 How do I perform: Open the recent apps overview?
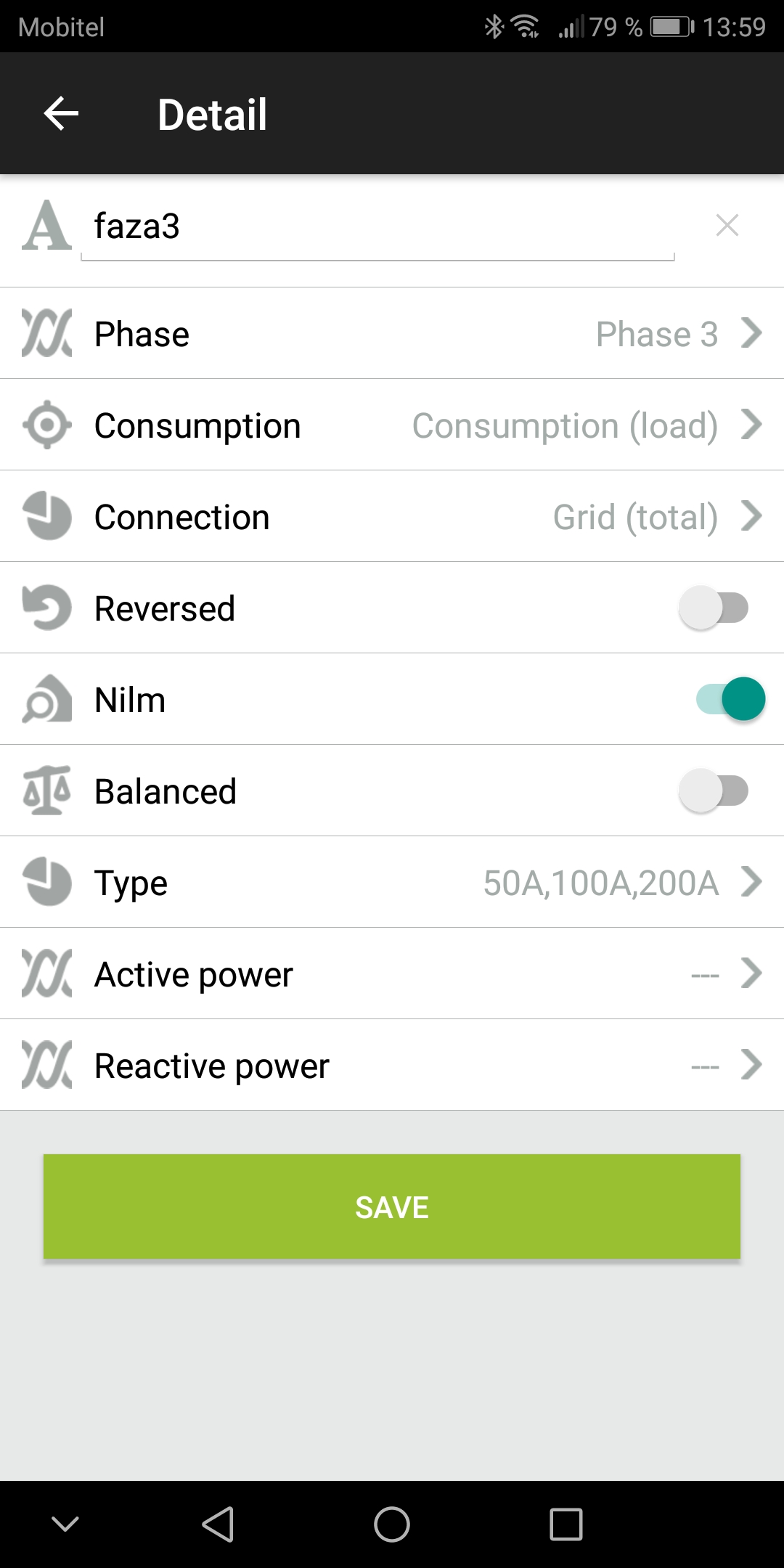click(566, 1524)
